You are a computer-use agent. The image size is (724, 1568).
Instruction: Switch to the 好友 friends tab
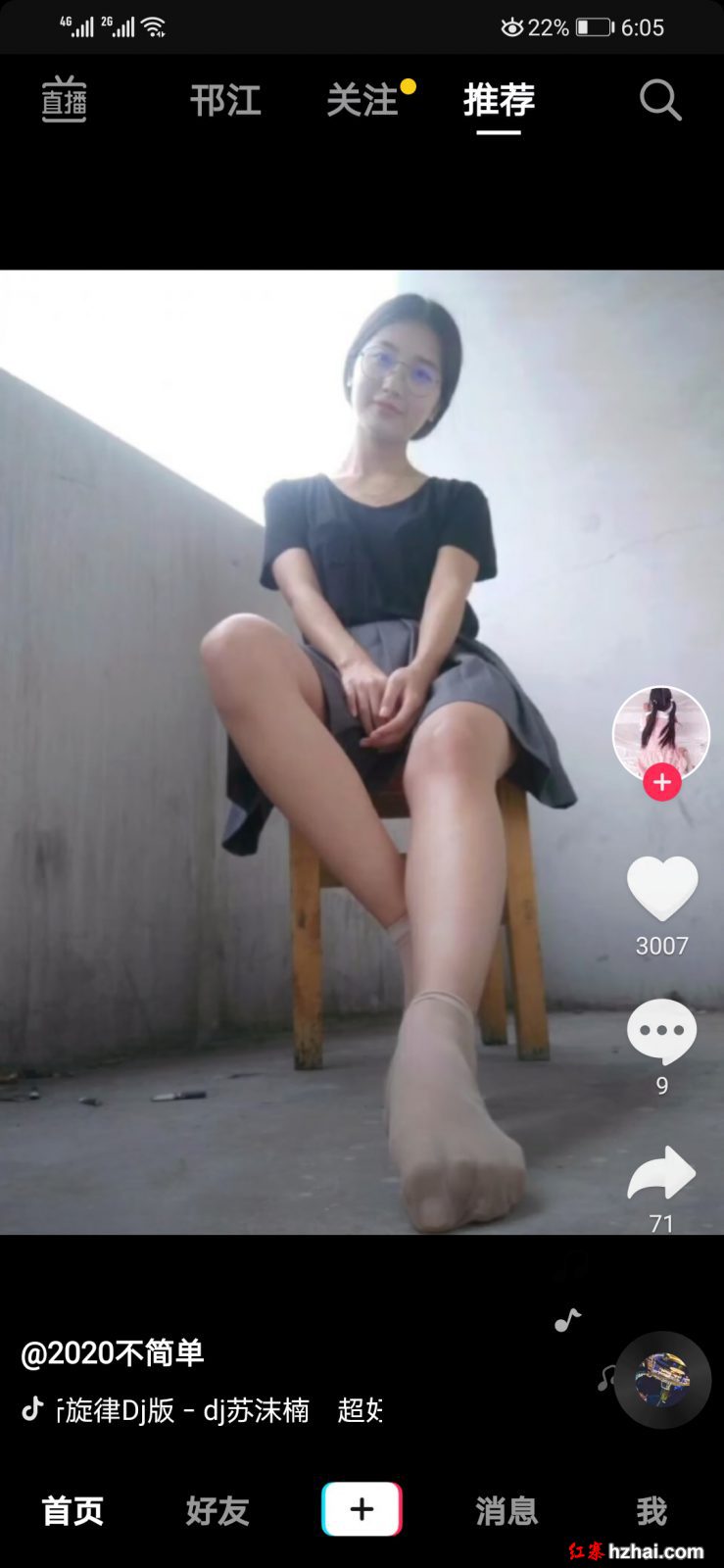click(217, 1510)
